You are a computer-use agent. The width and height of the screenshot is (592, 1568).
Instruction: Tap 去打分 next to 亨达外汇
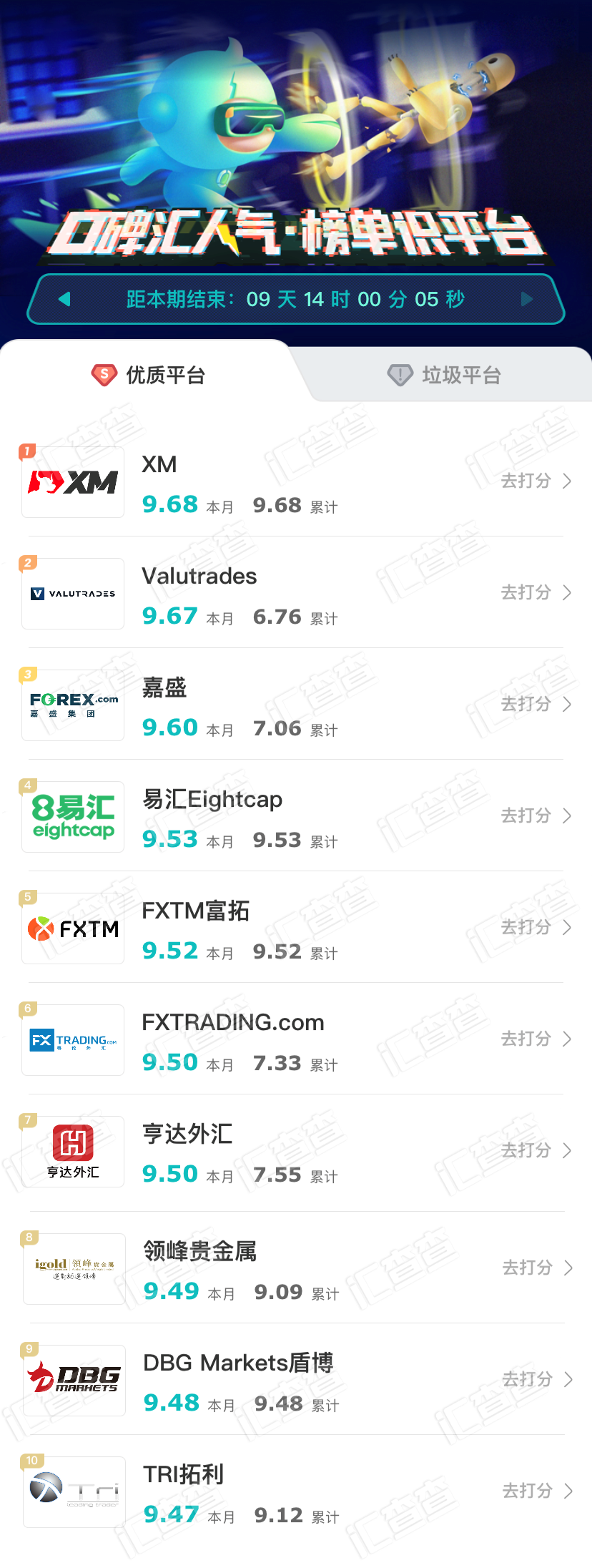536,1150
